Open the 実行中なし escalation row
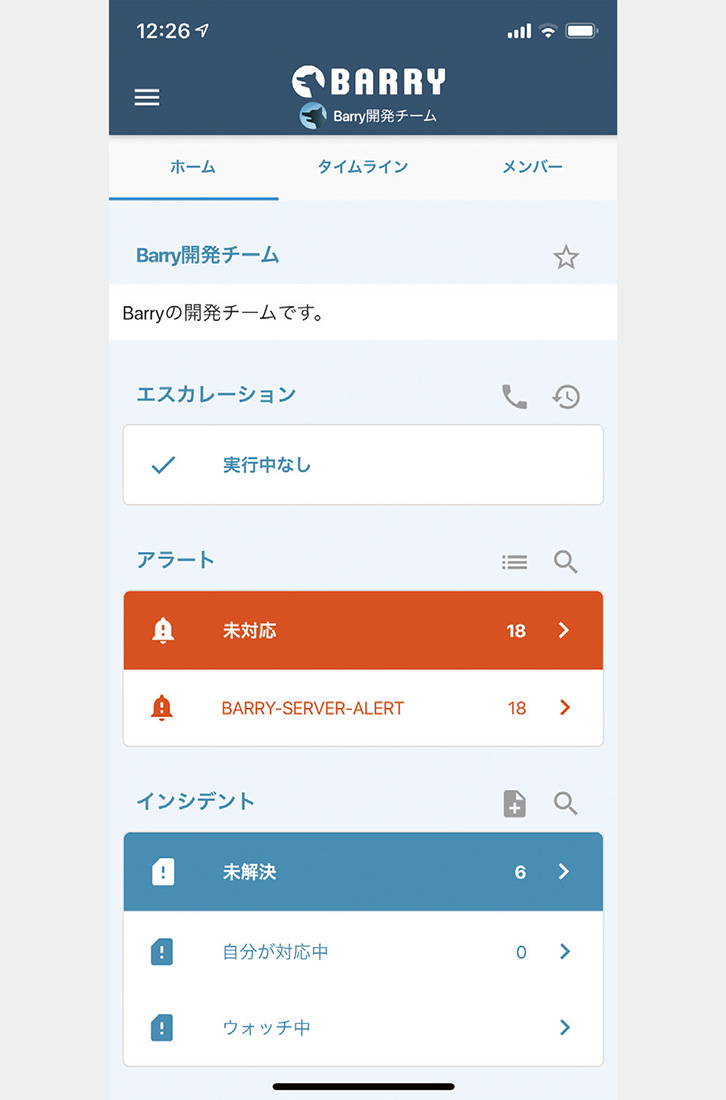726x1100 pixels. [x=363, y=465]
